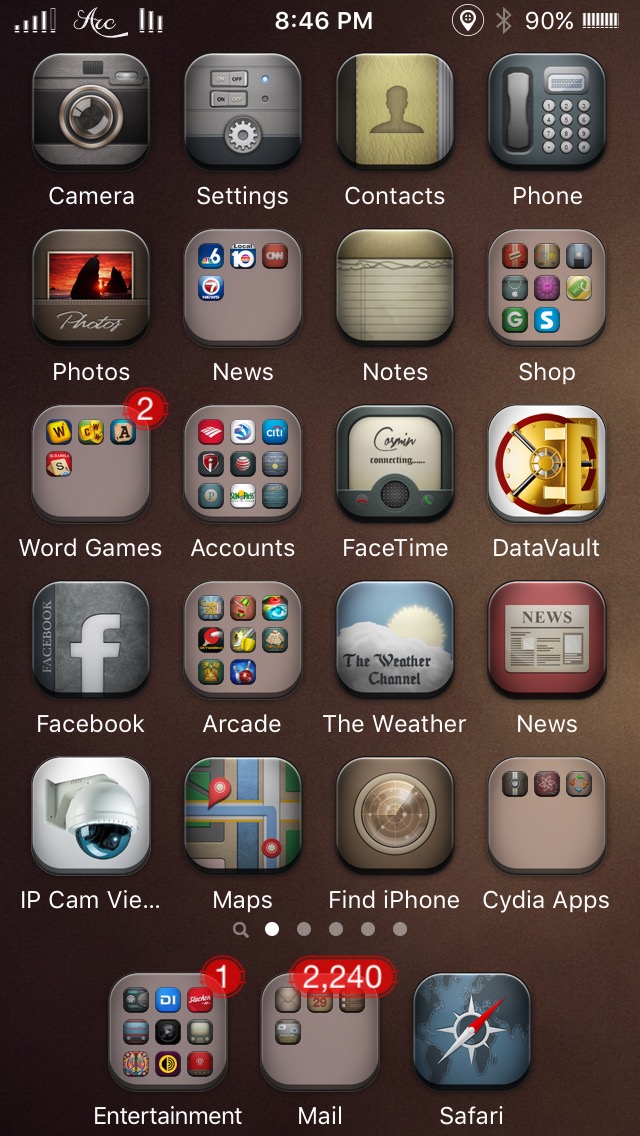Open Contacts
The height and width of the screenshot is (1136, 640).
click(x=395, y=112)
